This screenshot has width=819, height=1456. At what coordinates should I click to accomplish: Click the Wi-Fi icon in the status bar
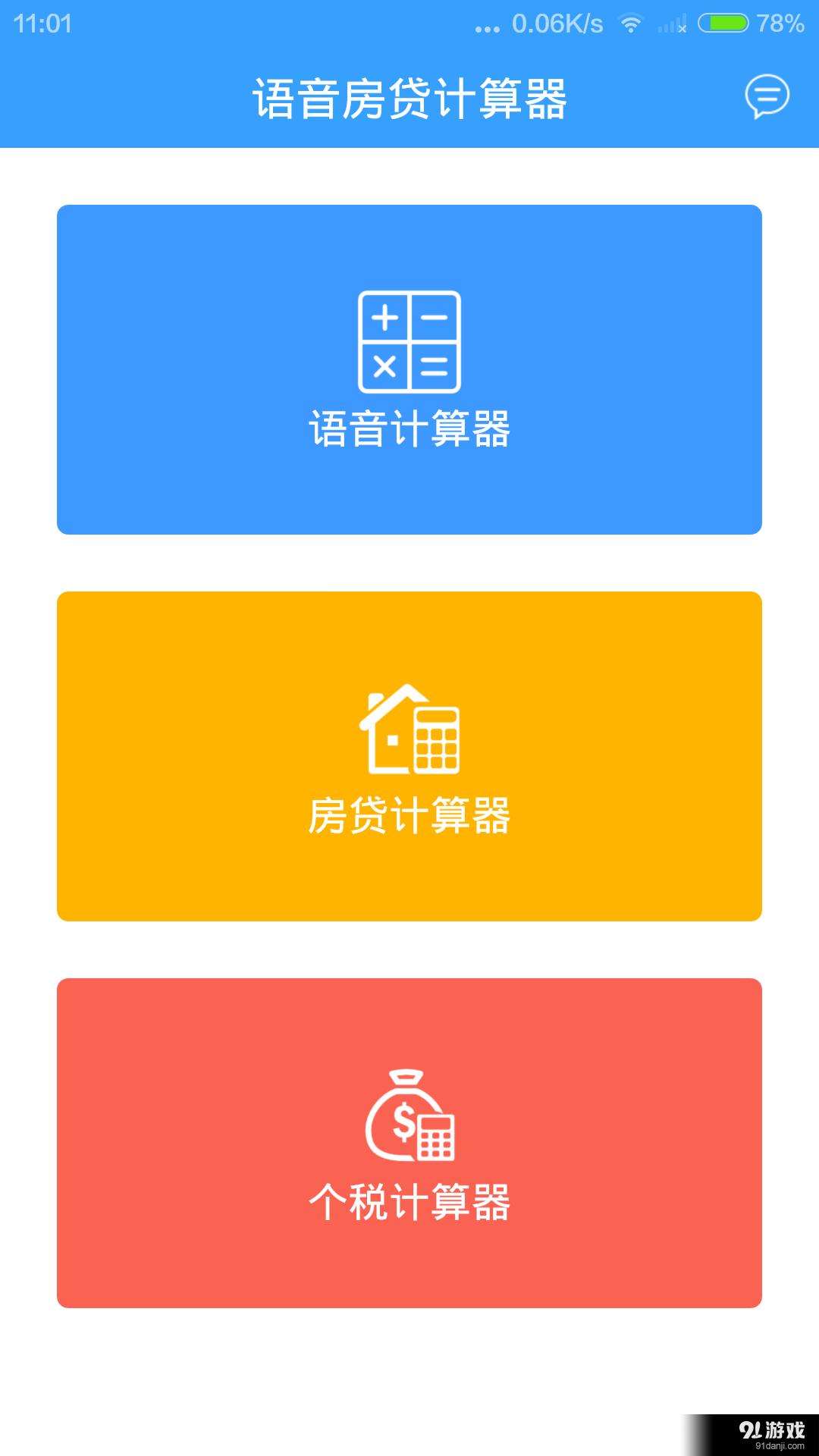(632, 24)
